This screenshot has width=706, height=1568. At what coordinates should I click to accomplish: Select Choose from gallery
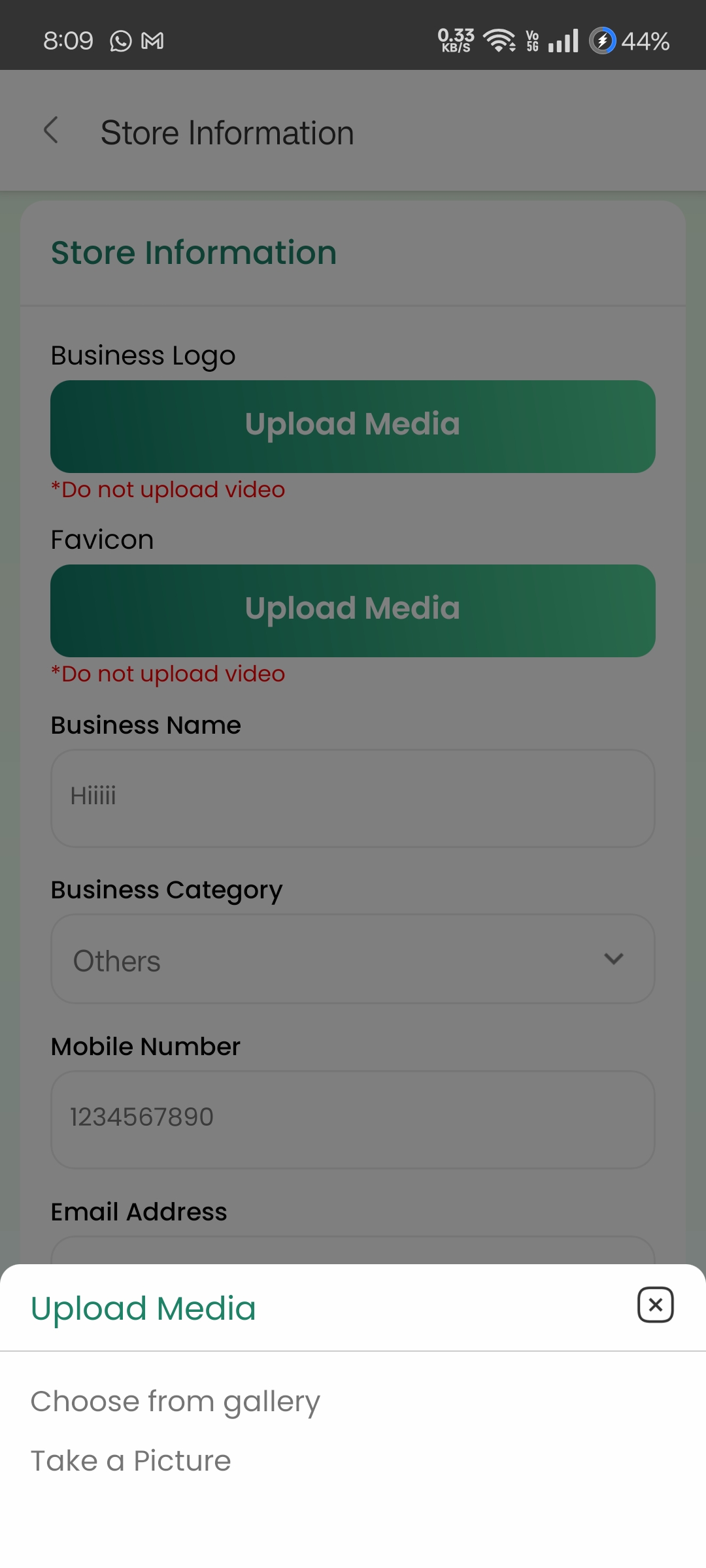click(x=175, y=1401)
